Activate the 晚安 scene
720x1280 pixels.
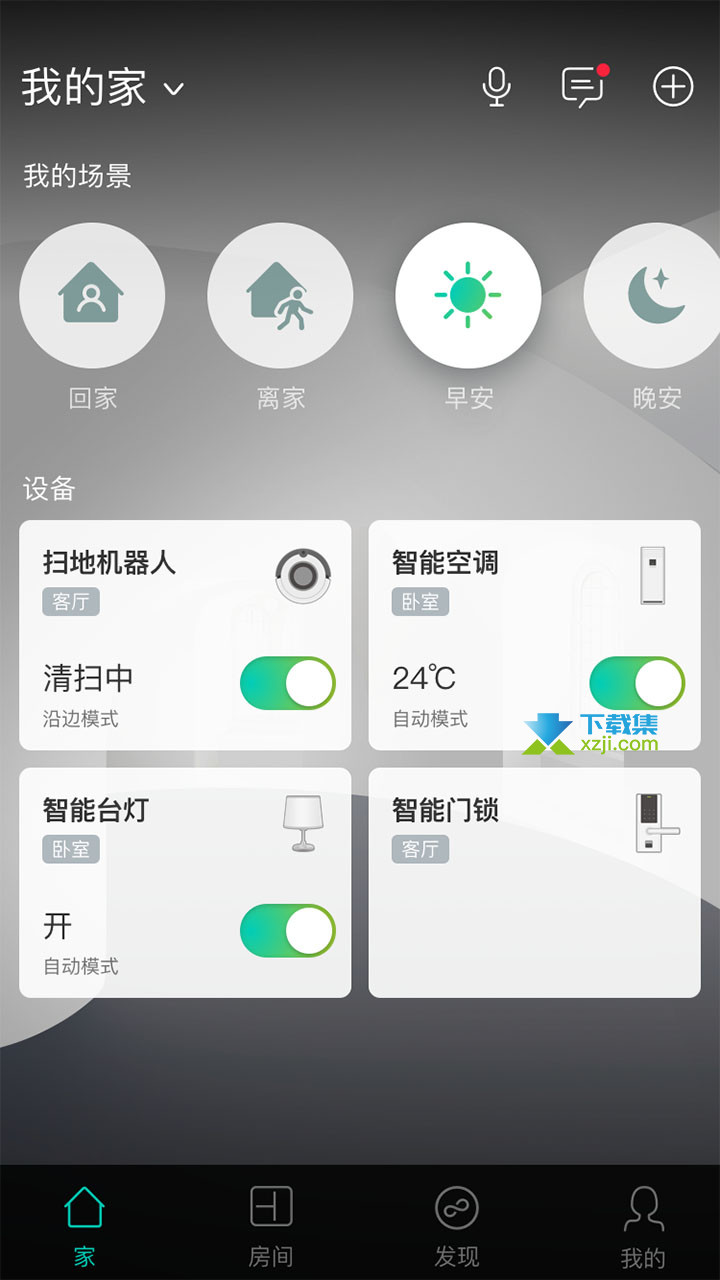tap(652, 296)
